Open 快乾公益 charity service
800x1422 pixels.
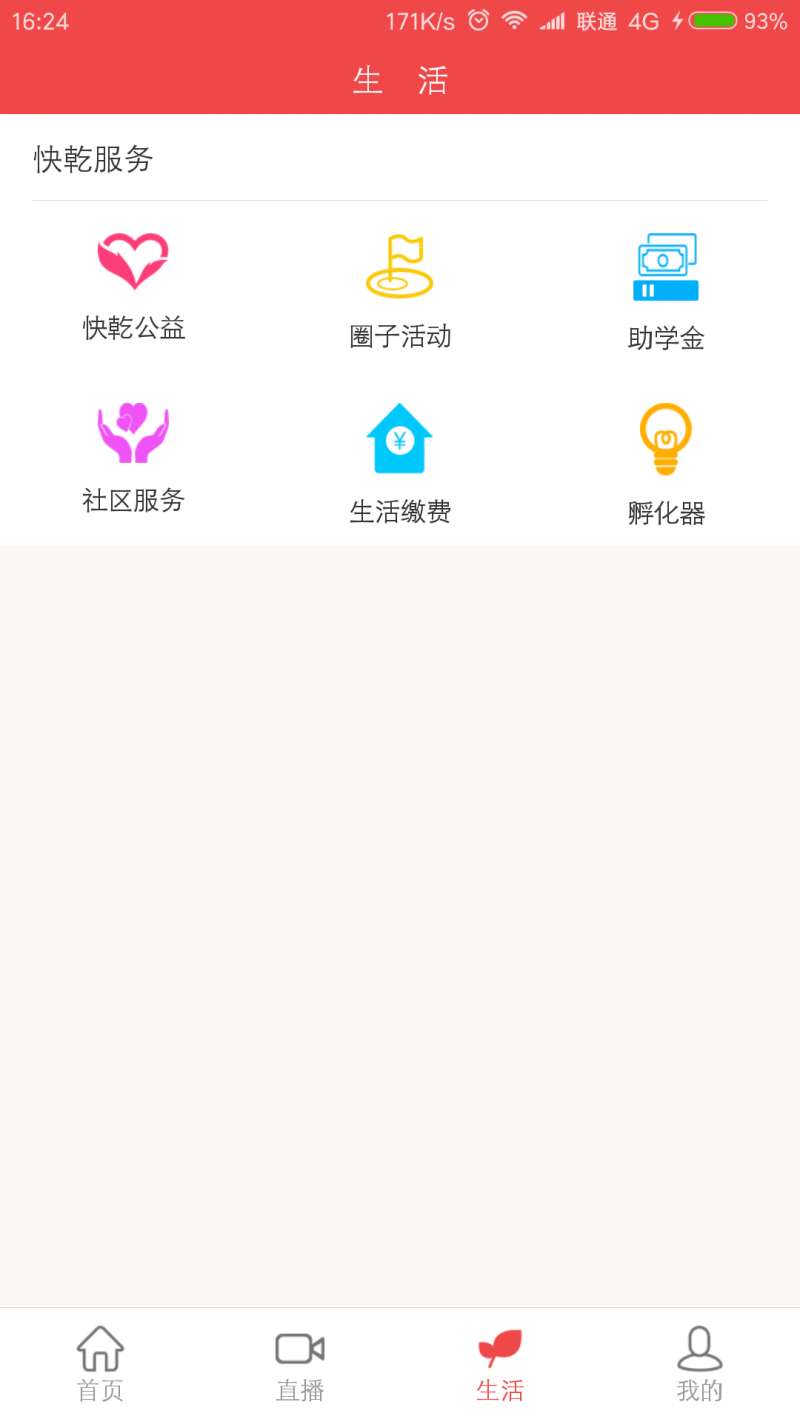[x=133, y=287]
